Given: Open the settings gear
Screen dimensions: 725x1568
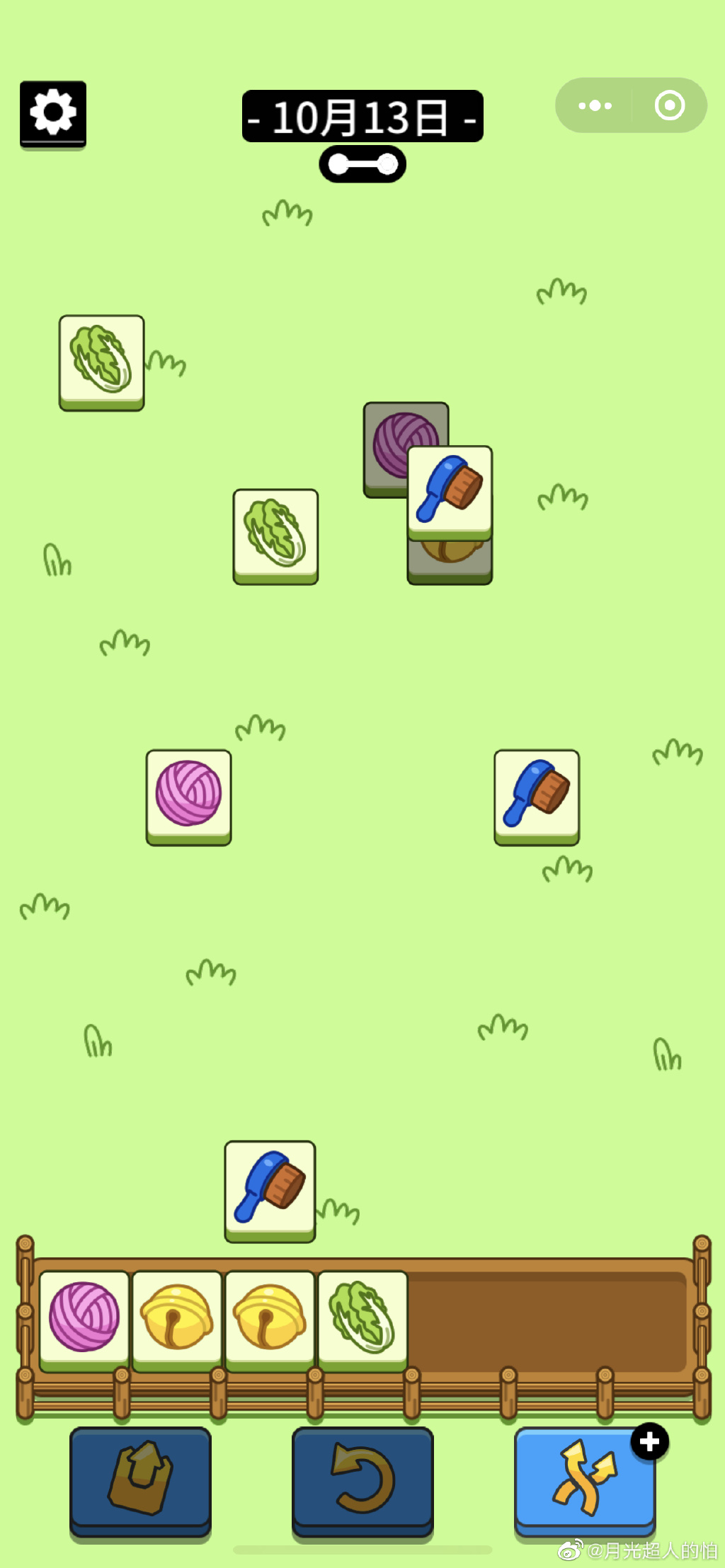Looking at the screenshot, I should 53,113.
